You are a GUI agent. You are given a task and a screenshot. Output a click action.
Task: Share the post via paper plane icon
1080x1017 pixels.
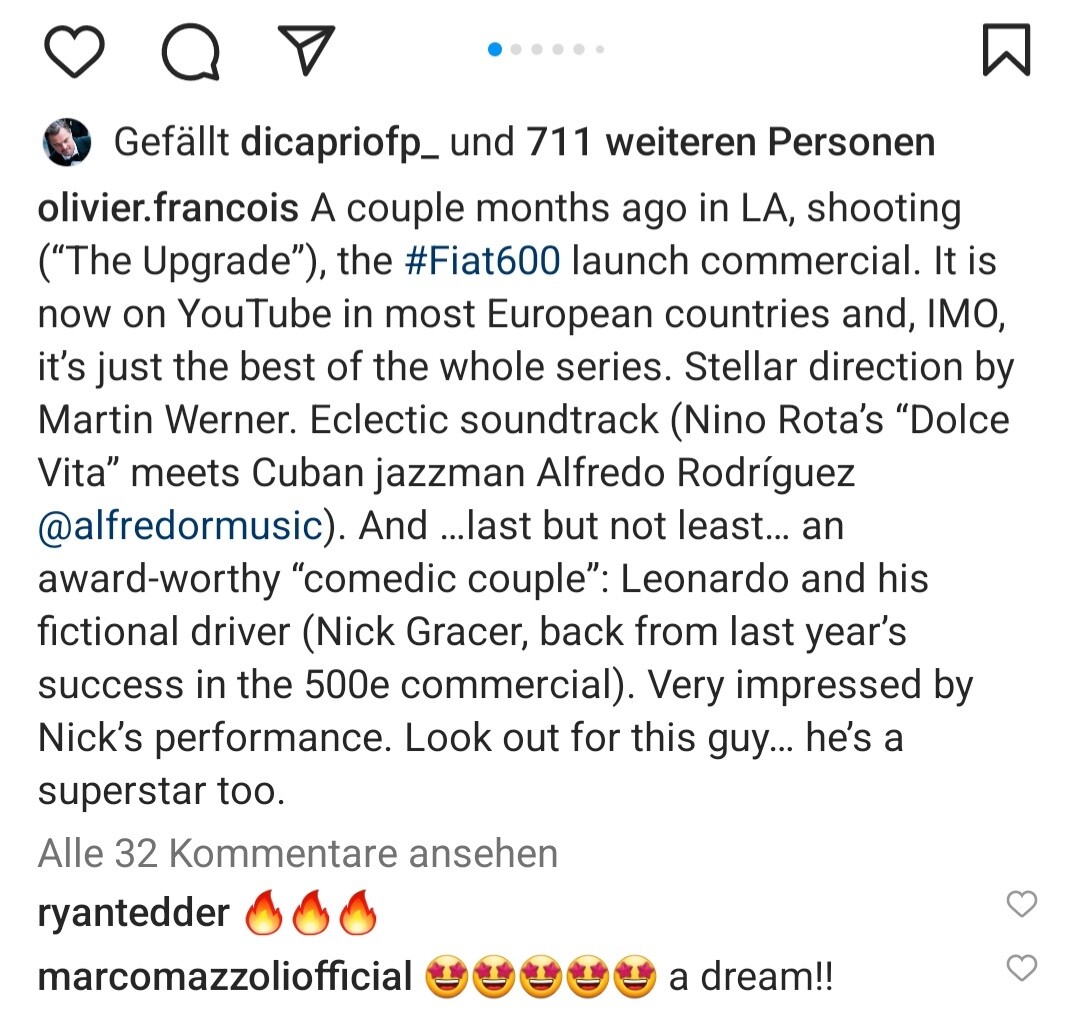click(303, 51)
